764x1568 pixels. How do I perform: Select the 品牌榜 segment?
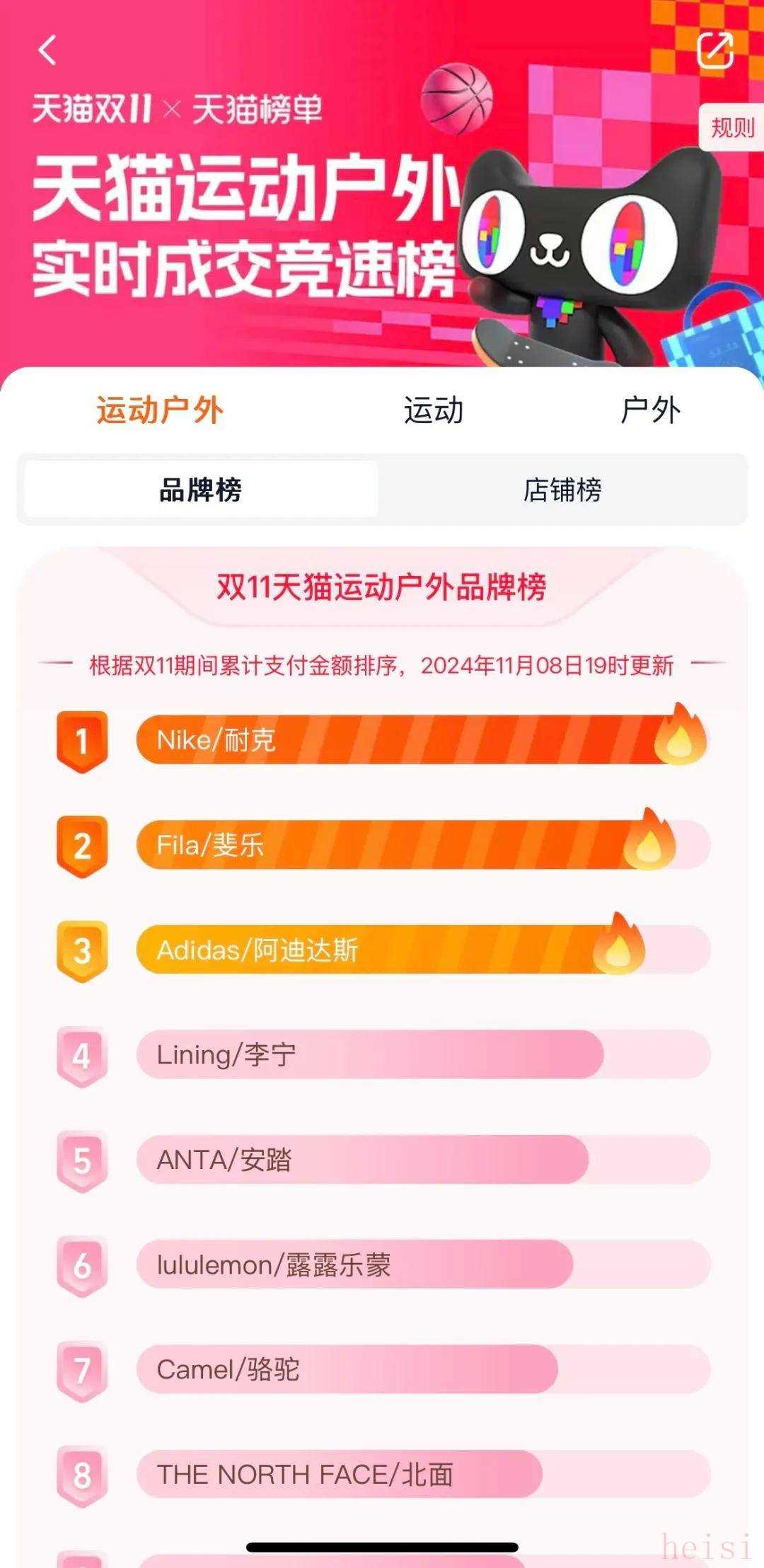(201, 490)
